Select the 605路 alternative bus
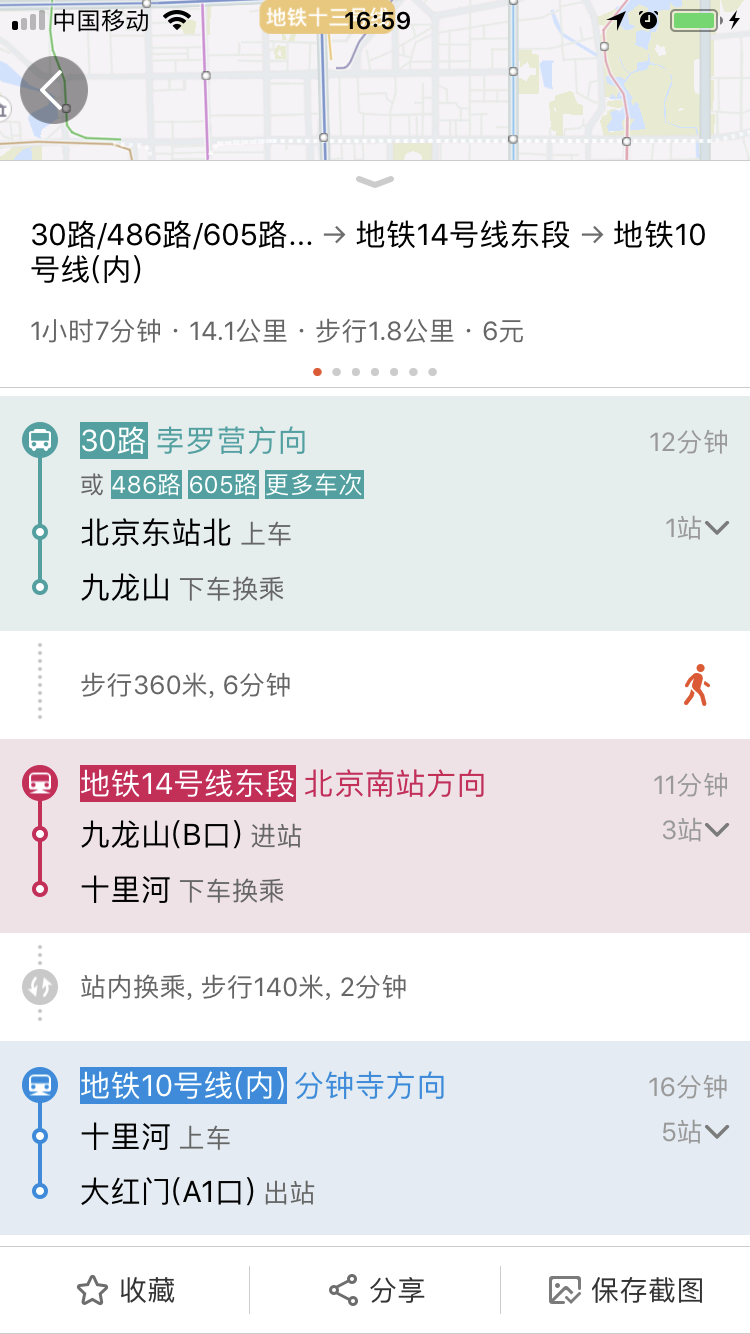 pyautogui.click(x=223, y=485)
